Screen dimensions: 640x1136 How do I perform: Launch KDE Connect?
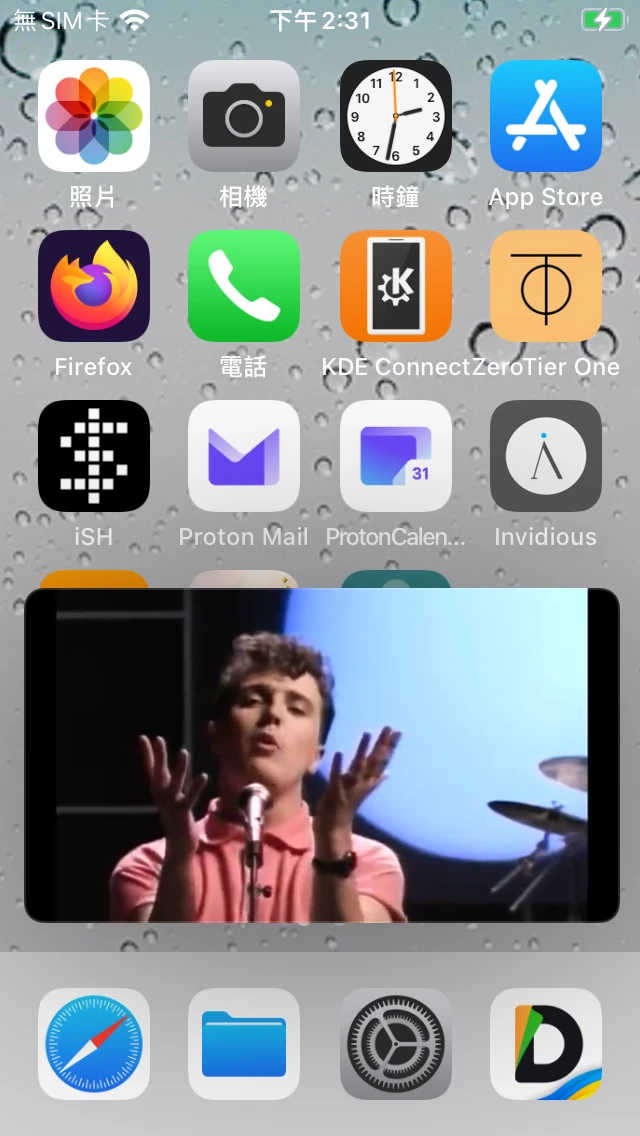point(395,286)
